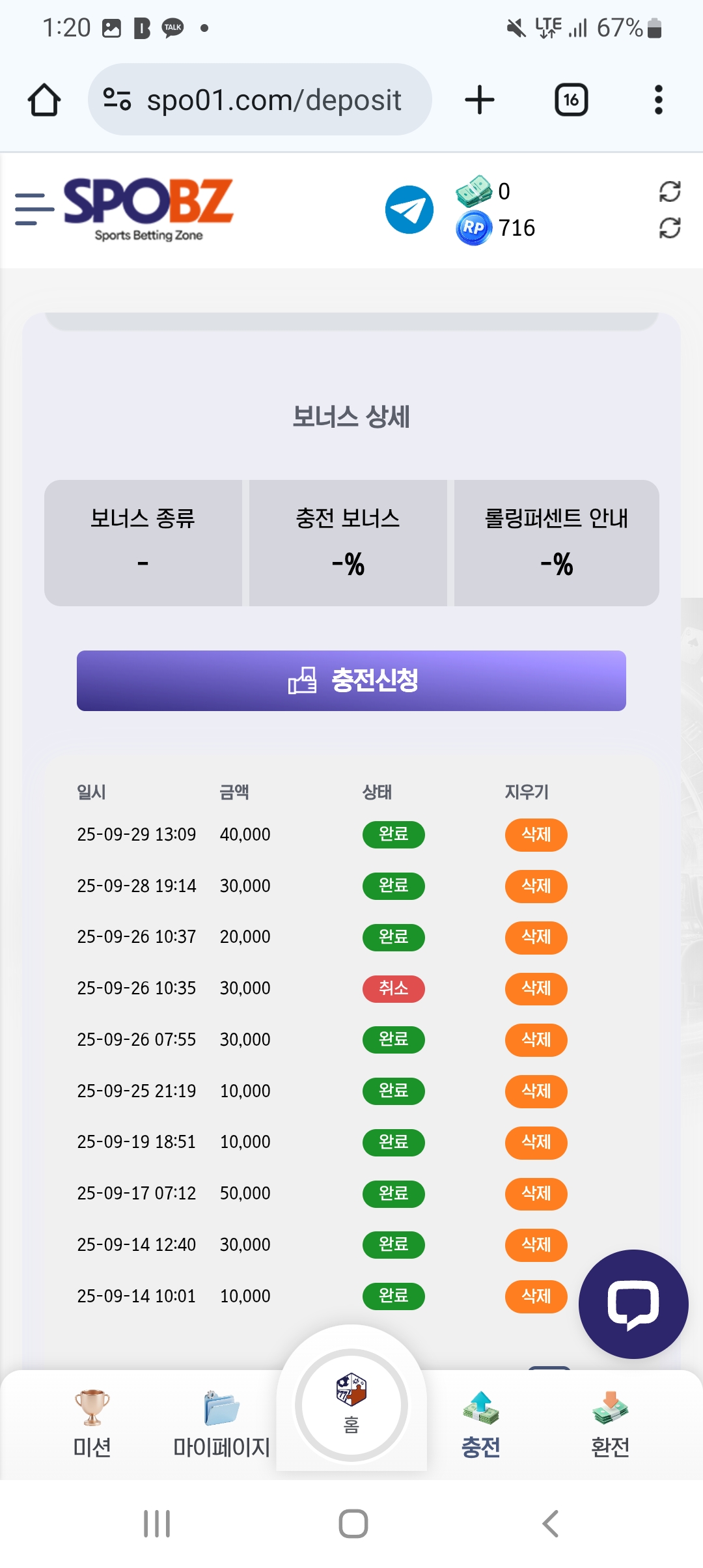View the 16 open browser tabs
Screen dimensions: 703x1568
click(x=571, y=100)
